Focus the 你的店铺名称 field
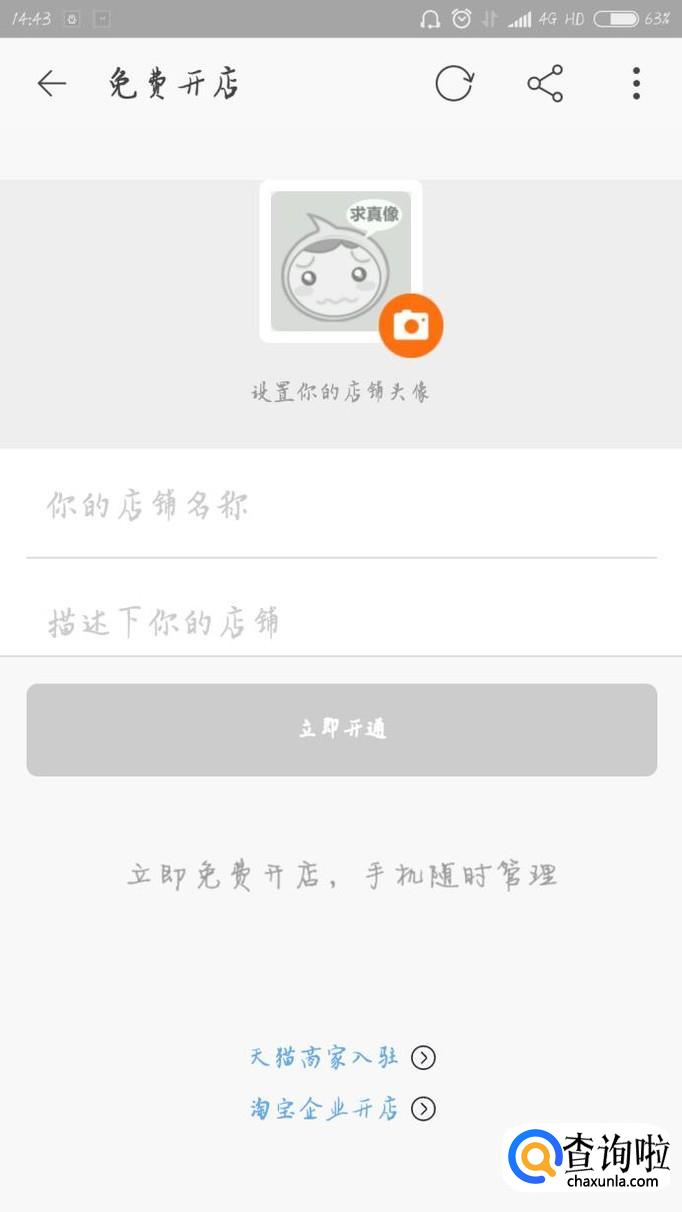The height and width of the screenshot is (1212, 682). [x=340, y=506]
